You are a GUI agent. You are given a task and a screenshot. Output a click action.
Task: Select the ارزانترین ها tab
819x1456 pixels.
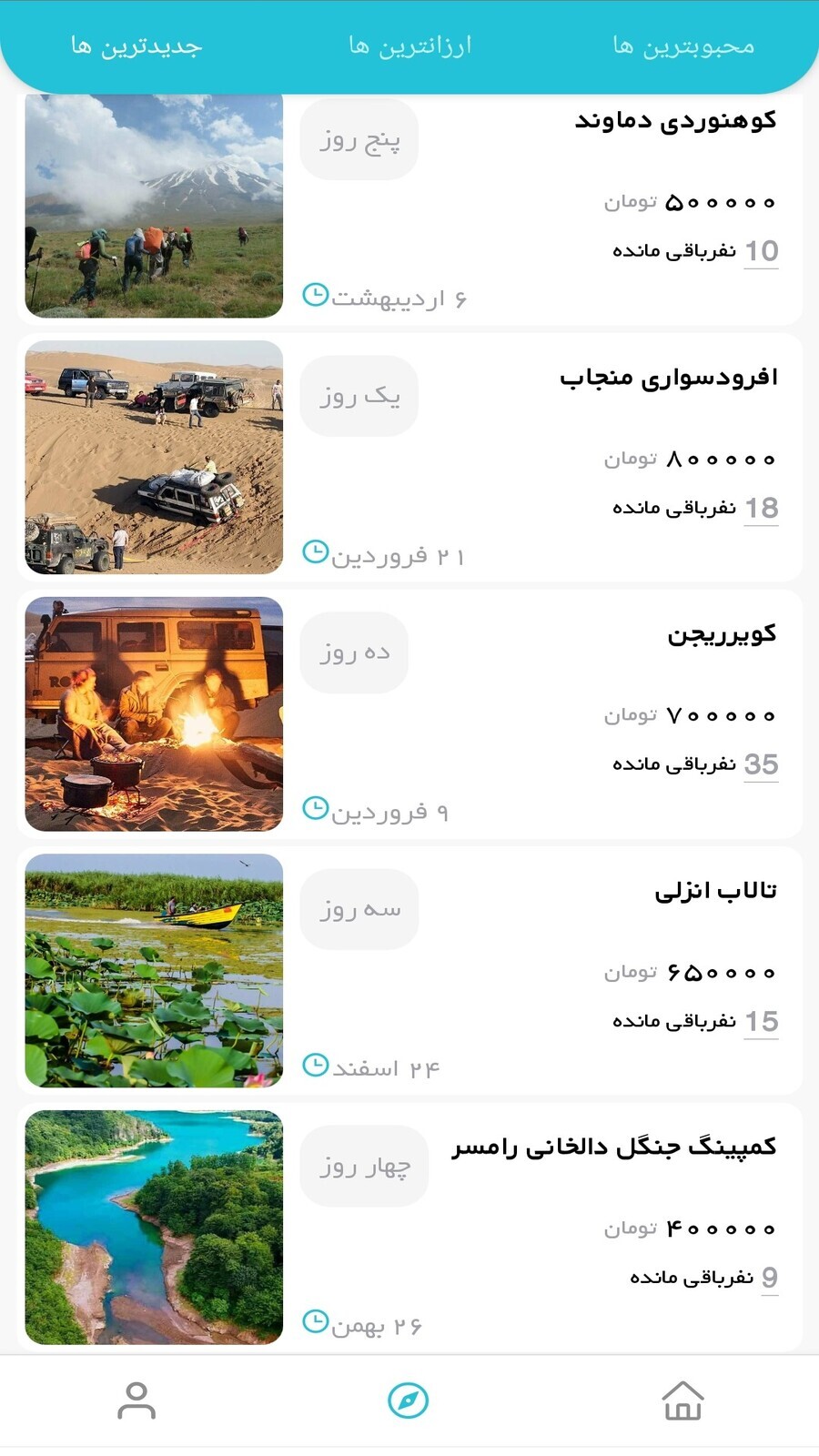click(x=409, y=46)
